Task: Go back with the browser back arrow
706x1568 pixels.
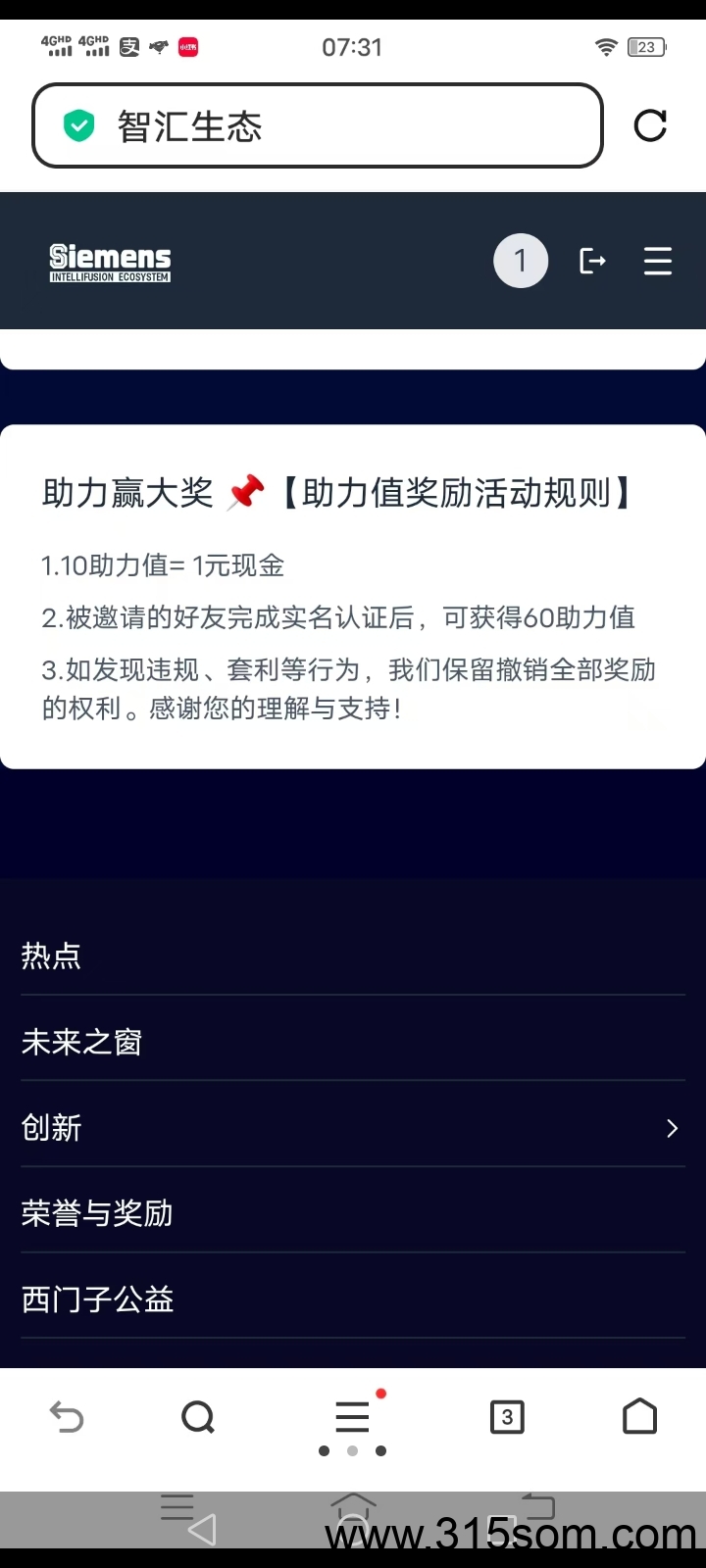Action: click(67, 1417)
